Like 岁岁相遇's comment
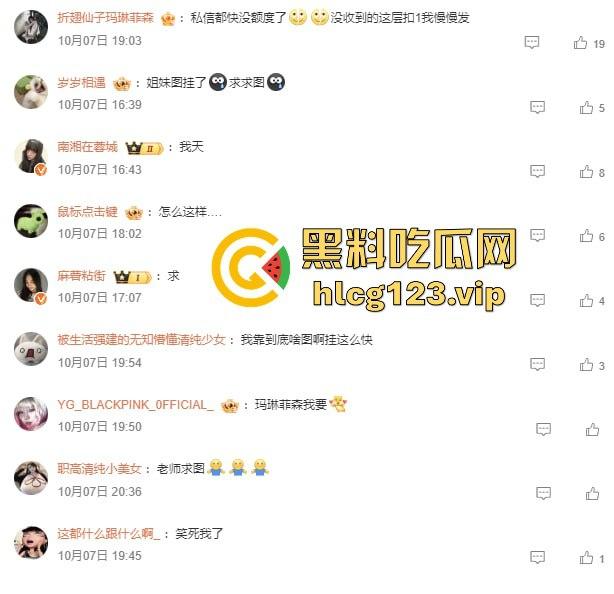Viewport: 614px width, 594px height. point(586,108)
